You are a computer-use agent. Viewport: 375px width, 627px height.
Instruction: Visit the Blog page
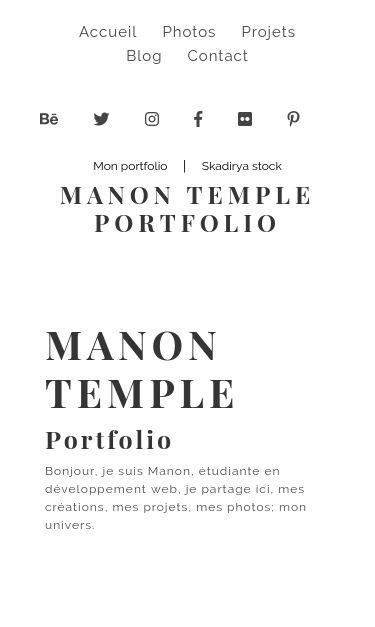pos(144,56)
